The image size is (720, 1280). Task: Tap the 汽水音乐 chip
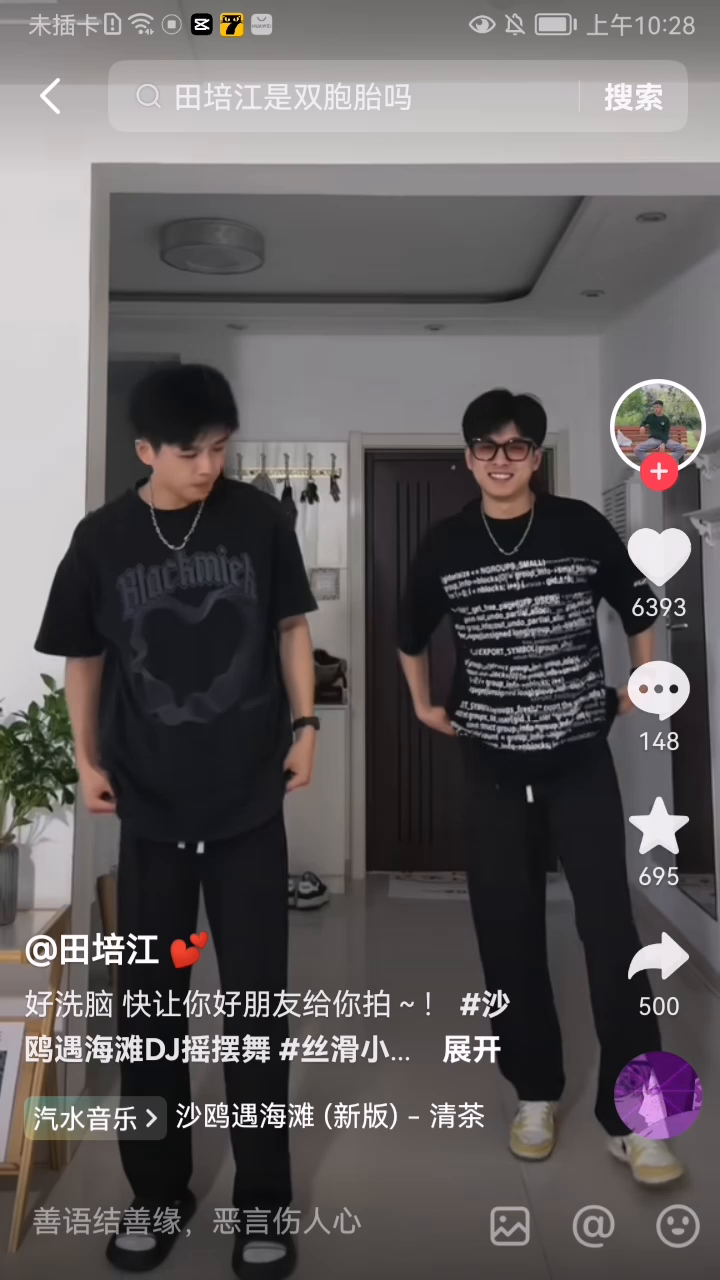click(95, 1117)
